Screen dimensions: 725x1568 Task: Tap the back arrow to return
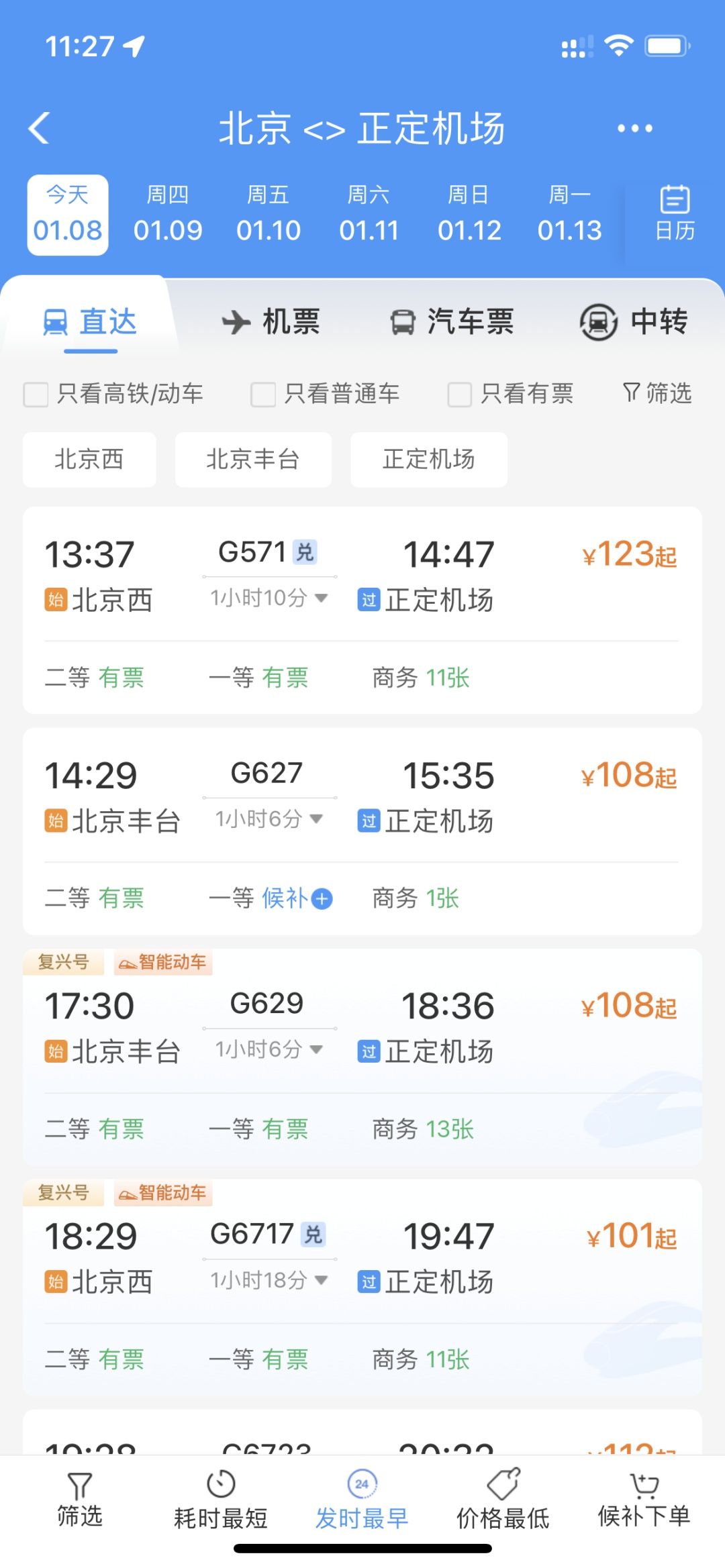40,128
